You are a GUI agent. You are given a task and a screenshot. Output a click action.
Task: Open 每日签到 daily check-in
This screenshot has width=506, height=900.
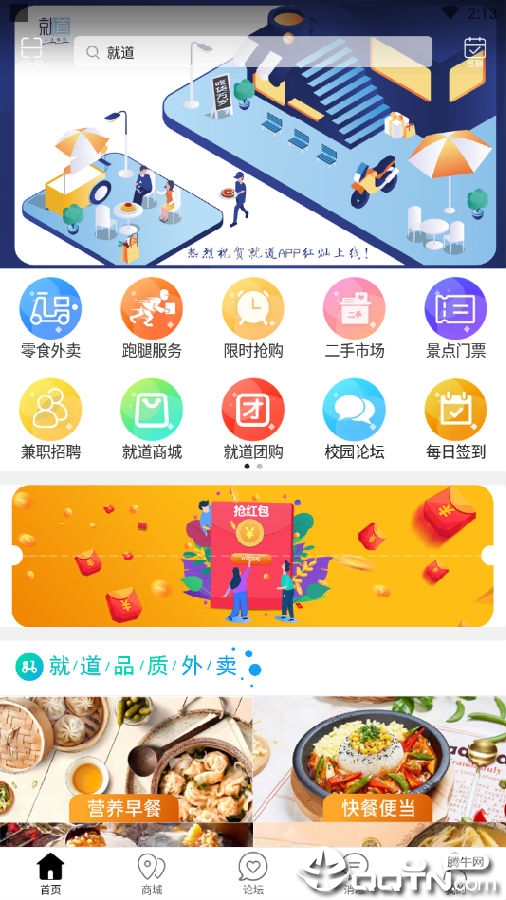tap(456, 420)
